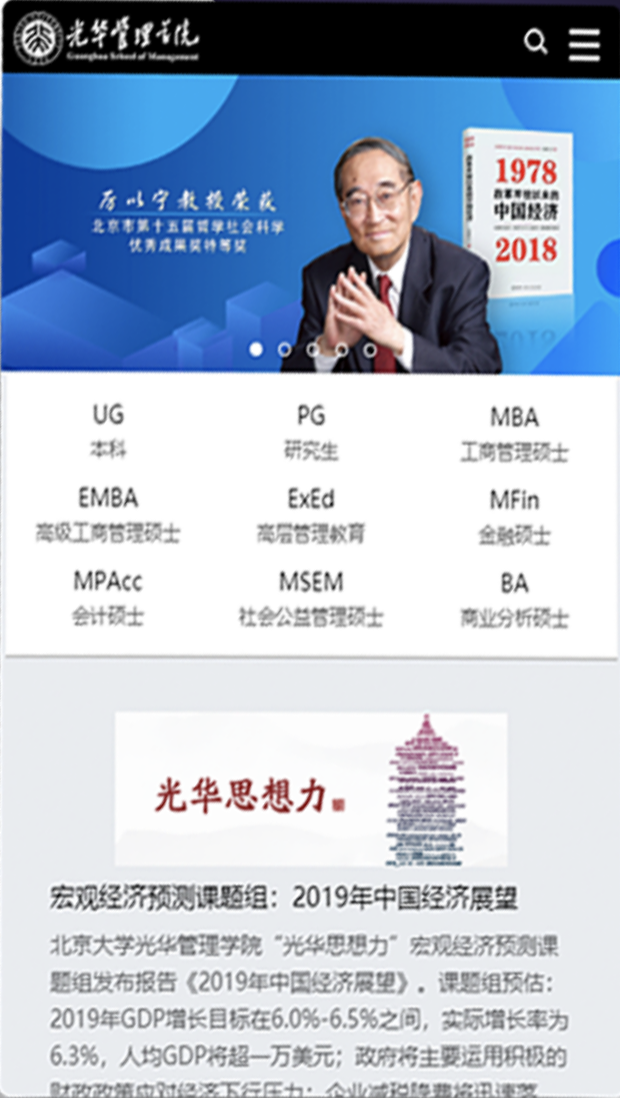Open the 厉以宁教授 award banner
This screenshot has width=620, height=1098.
coord(310,223)
